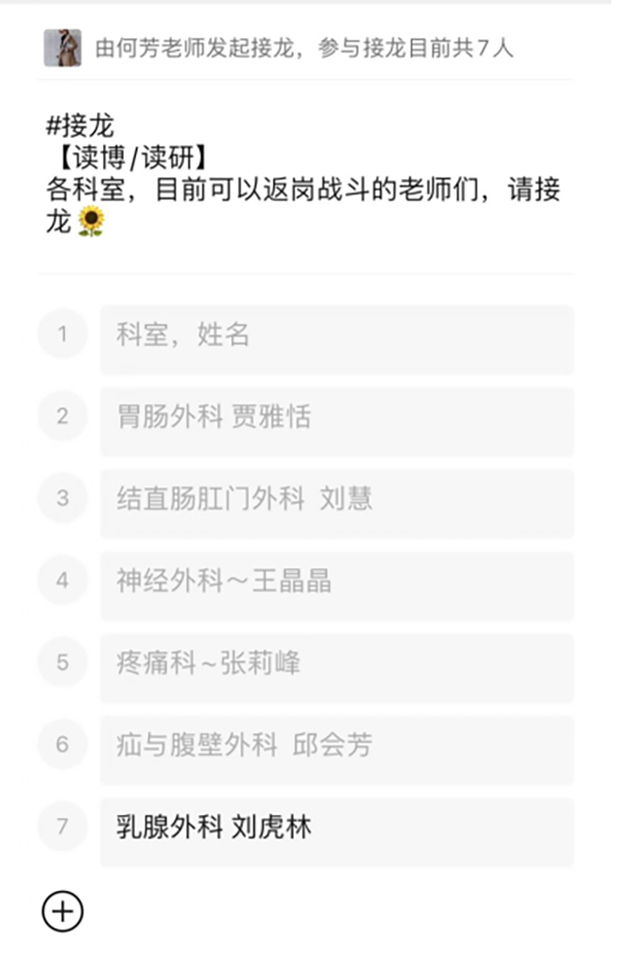Select the 胃肠外科 贾雅恬 entry
630x956 pixels.
point(336,418)
